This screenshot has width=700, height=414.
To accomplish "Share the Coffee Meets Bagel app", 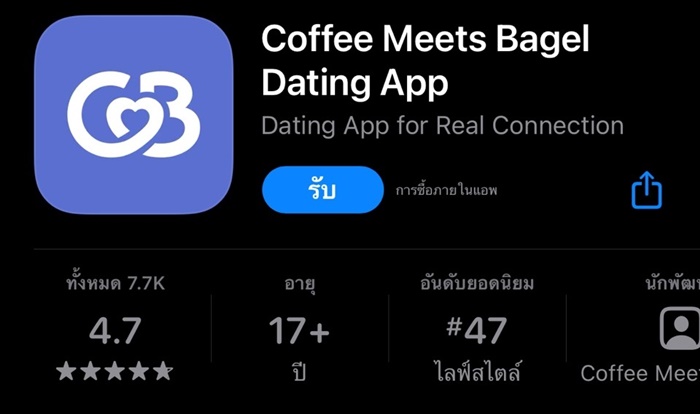I will [x=647, y=189].
